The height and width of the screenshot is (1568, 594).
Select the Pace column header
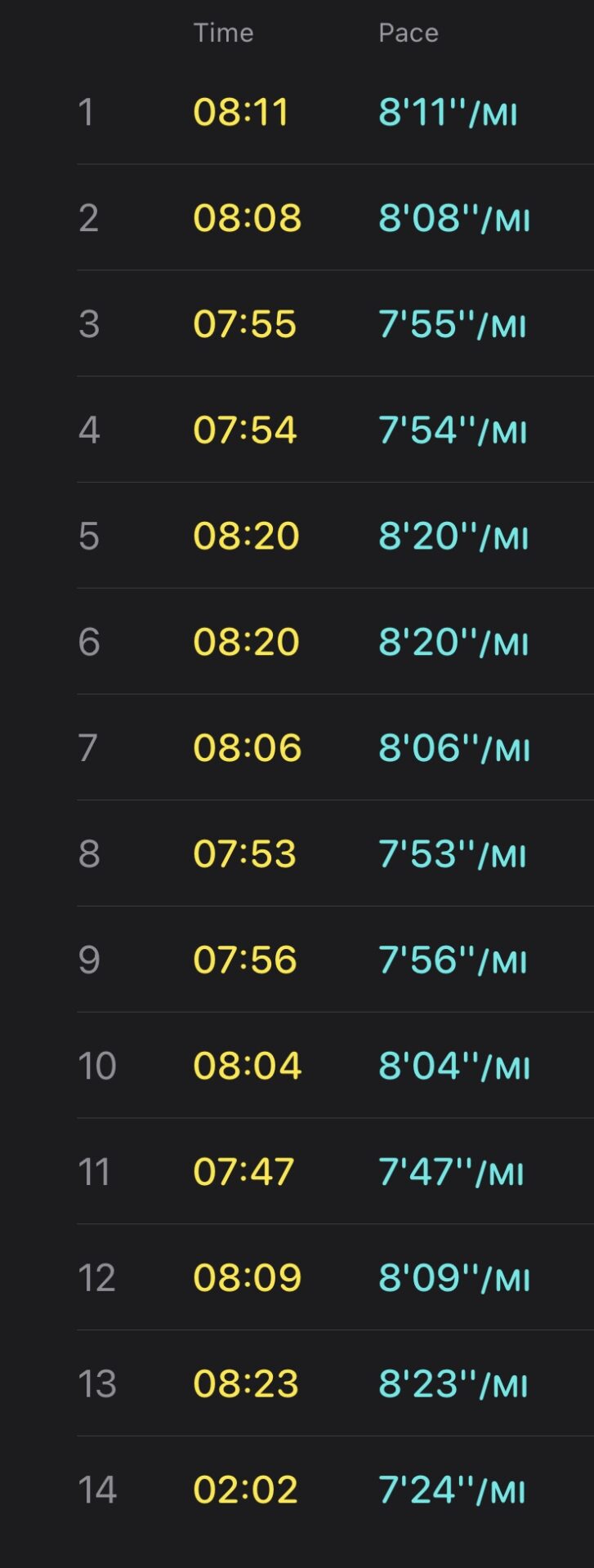pos(407,33)
